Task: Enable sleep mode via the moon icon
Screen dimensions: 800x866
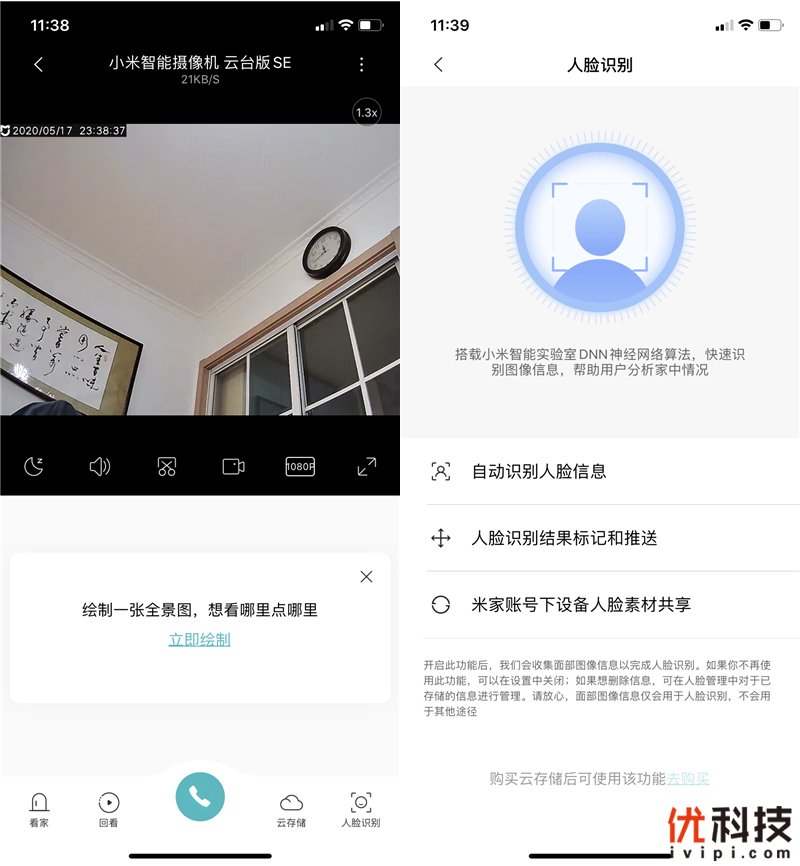Action: pos(34,466)
